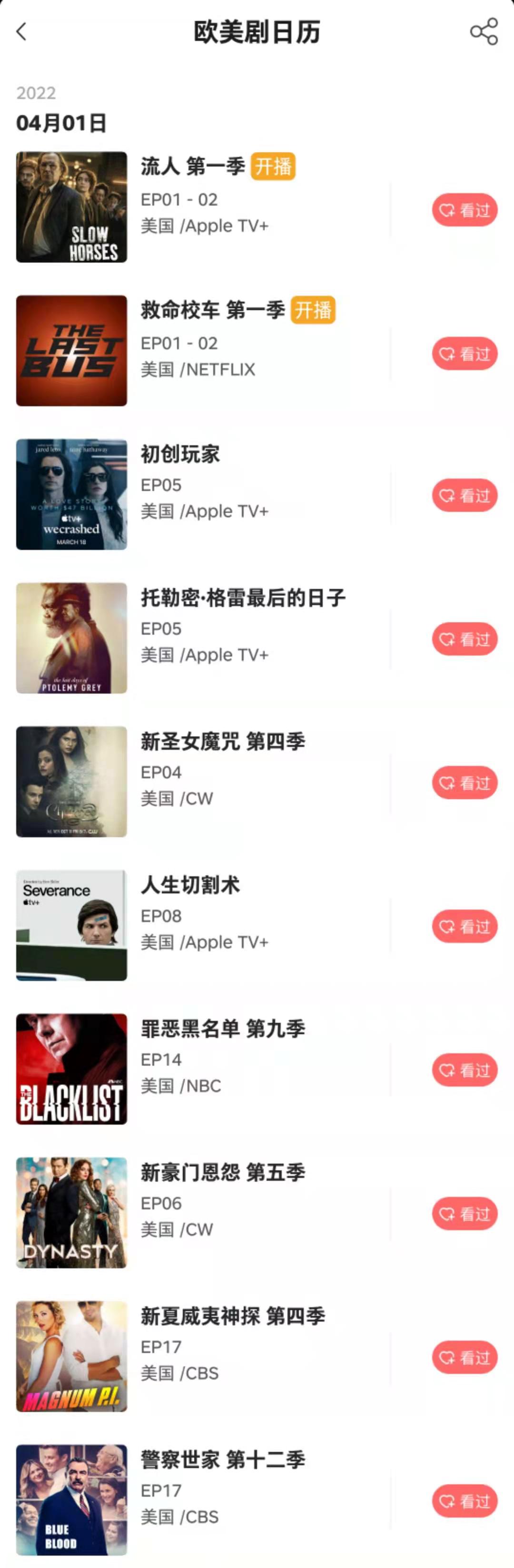The width and height of the screenshot is (514, 1568).
Task: Mark 流人 第一季 as 看过
Action: (x=465, y=210)
